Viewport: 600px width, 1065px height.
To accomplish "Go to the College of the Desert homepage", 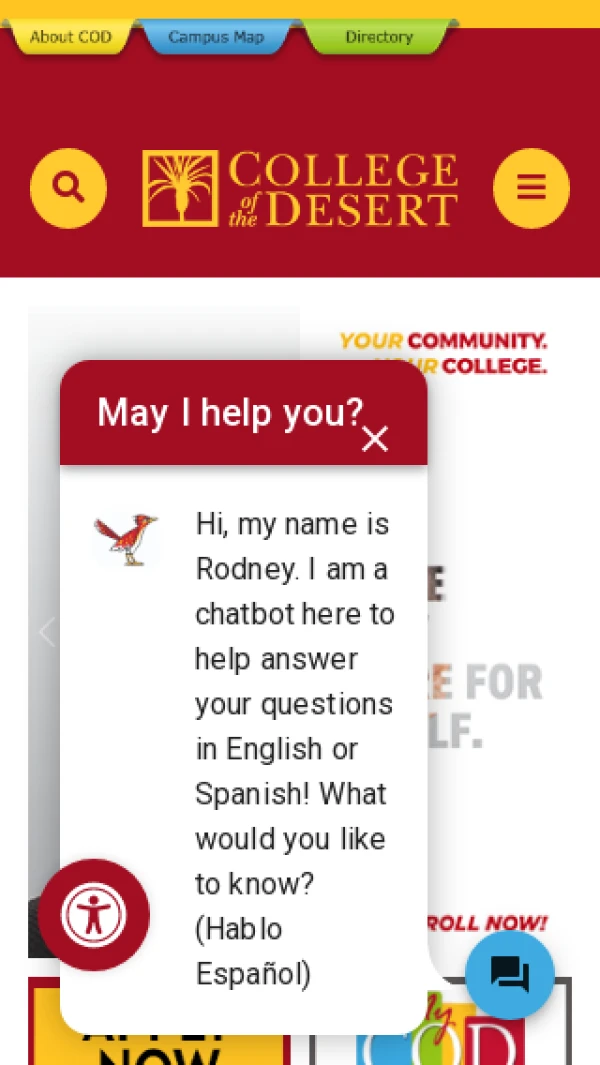I will coord(300,189).
